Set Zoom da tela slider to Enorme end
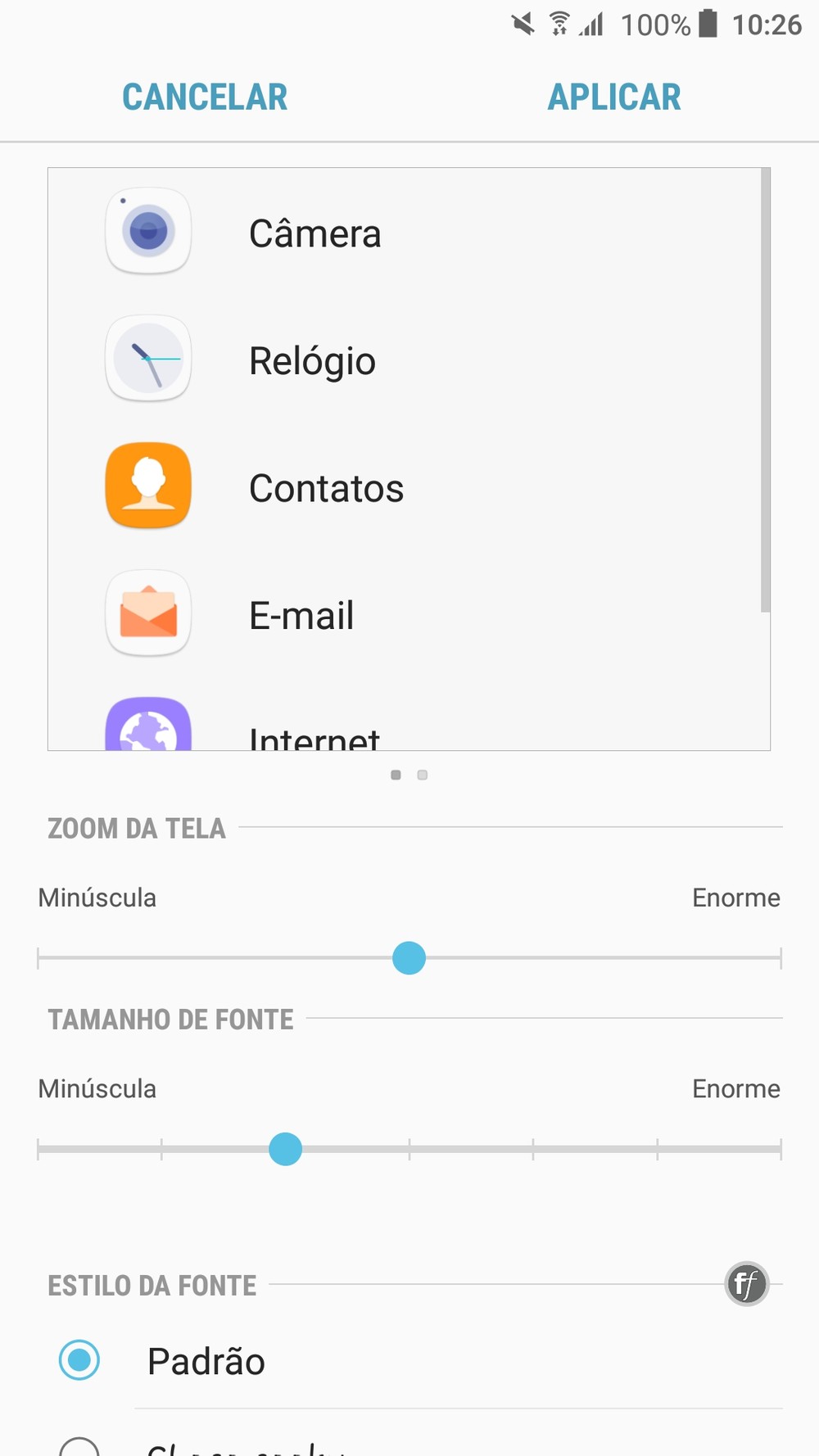 tap(780, 957)
